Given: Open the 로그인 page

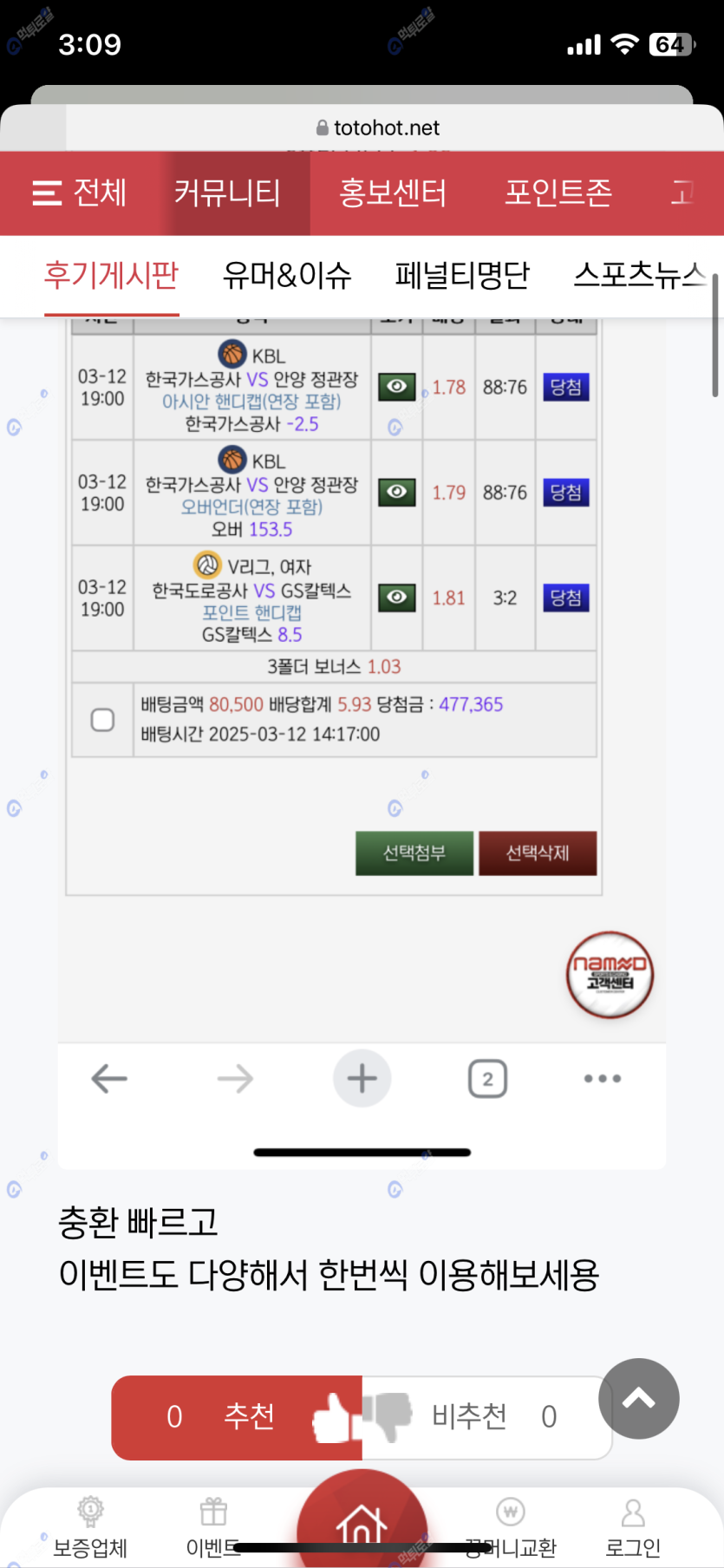Looking at the screenshot, I should pyautogui.click(x=633, y=1530).
